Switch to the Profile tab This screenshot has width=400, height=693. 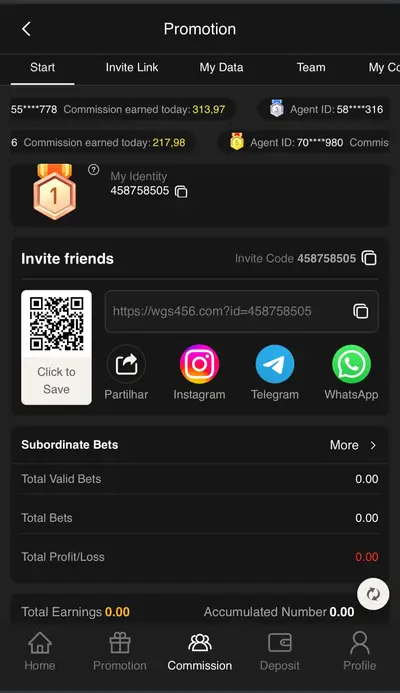coord(360,651)
